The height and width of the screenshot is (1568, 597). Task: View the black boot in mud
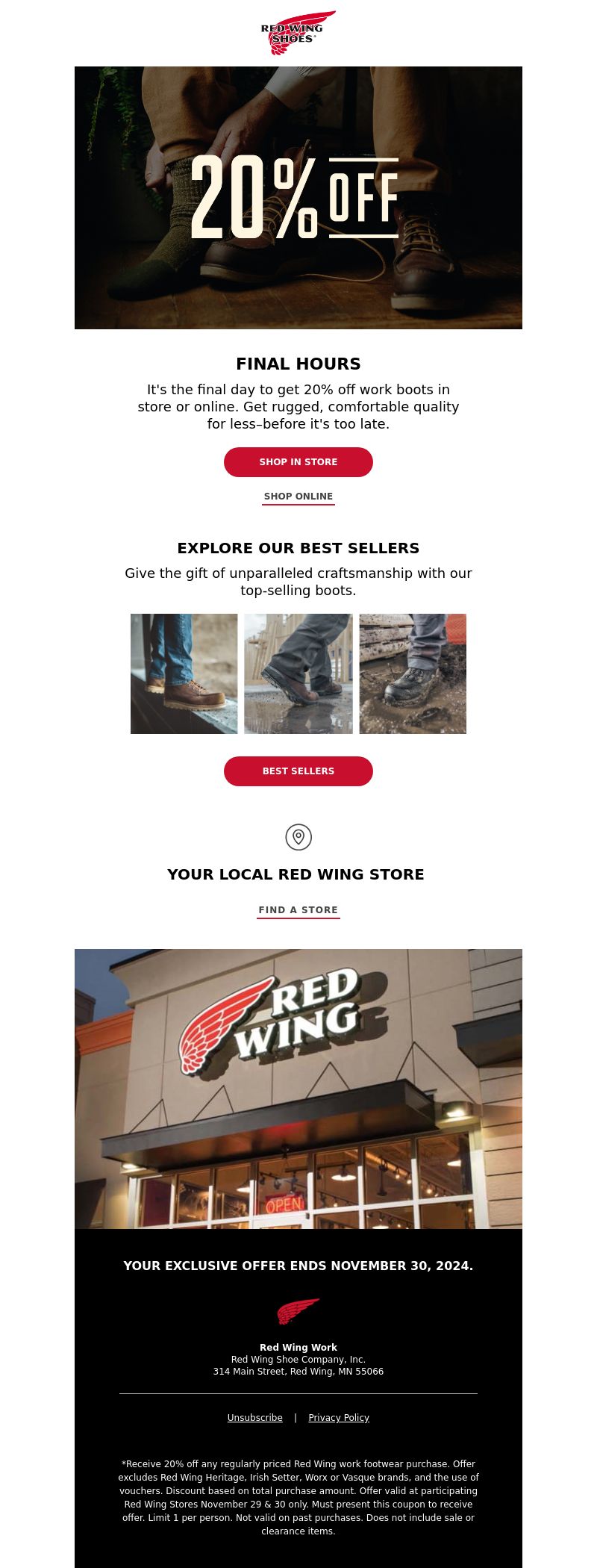tap(413, 673)
